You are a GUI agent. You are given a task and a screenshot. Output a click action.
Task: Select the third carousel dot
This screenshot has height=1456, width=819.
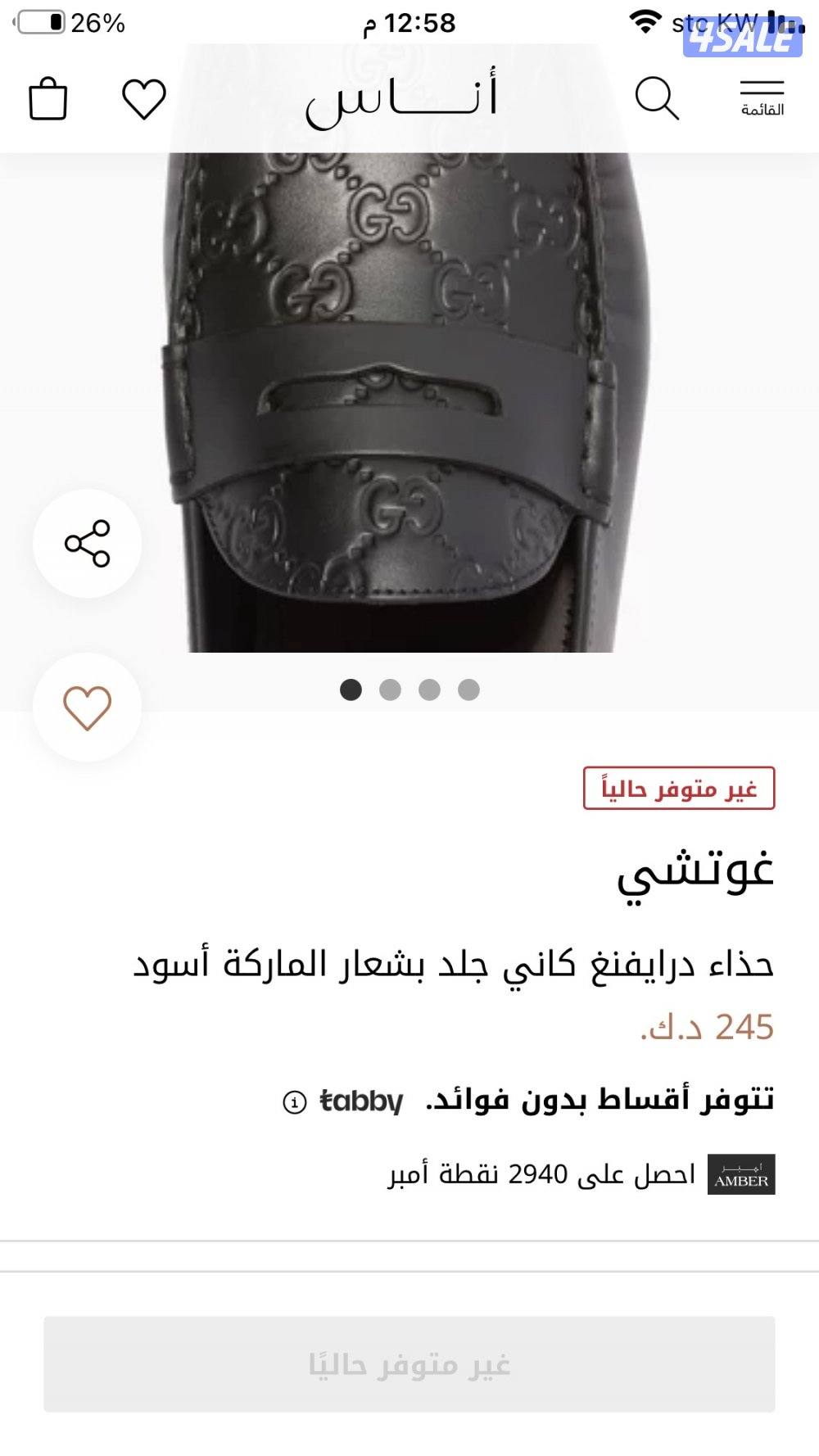tap(428, 691)
